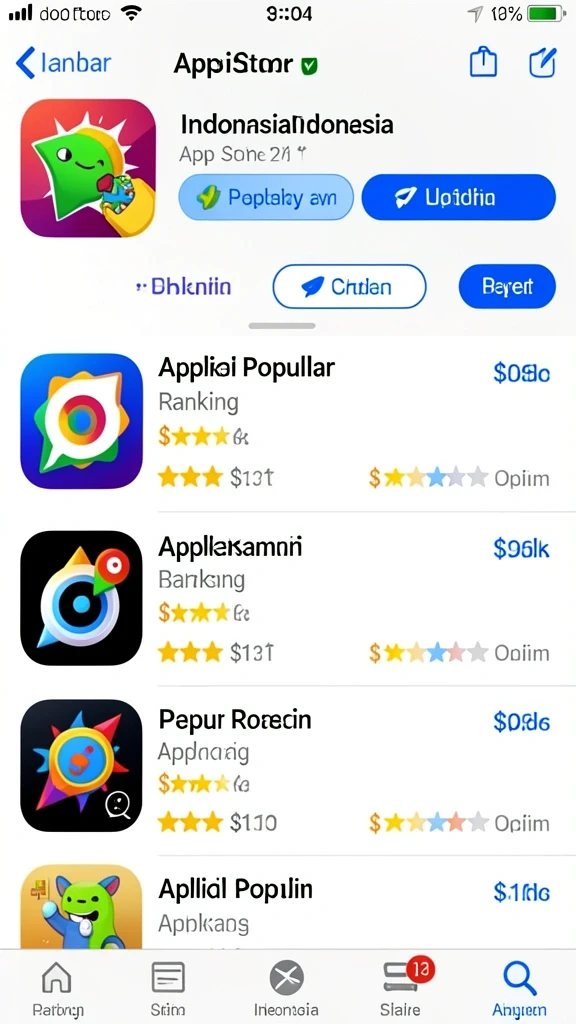The height and width of the screenshot is (1024, 576).
Task: Tap the $1.fdc price button
Action: pos(522,891)
